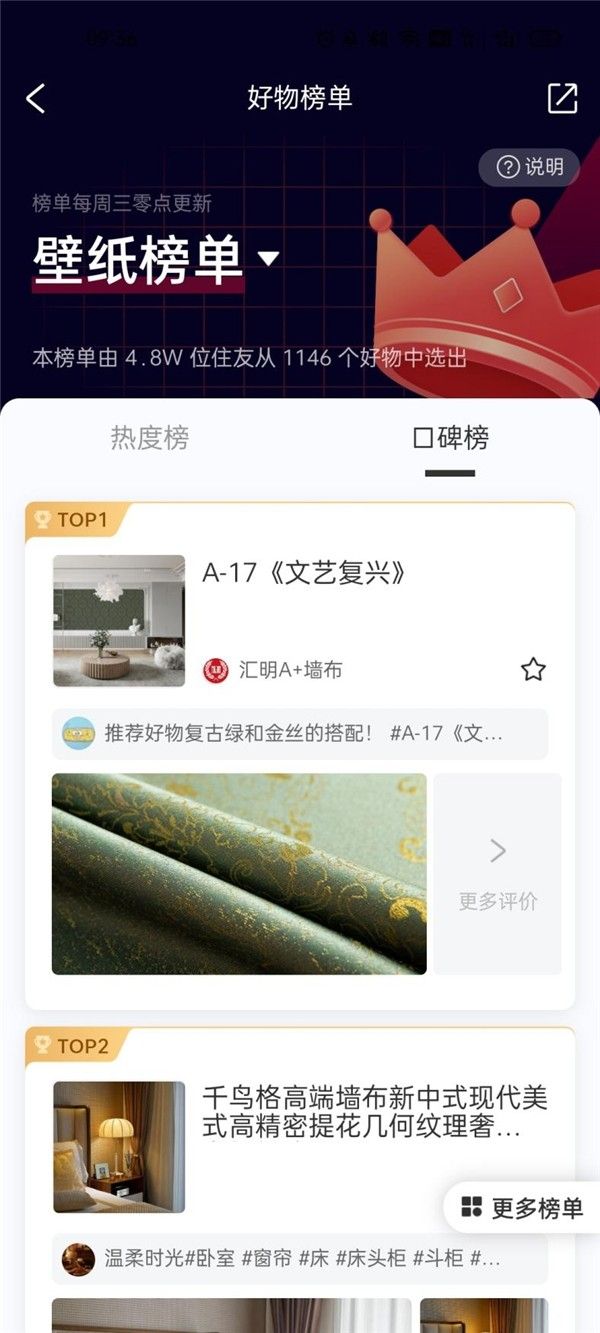Open the 说明 help button
The image size is (600, 1333).
pyautogui.click(x=529, y=167)
